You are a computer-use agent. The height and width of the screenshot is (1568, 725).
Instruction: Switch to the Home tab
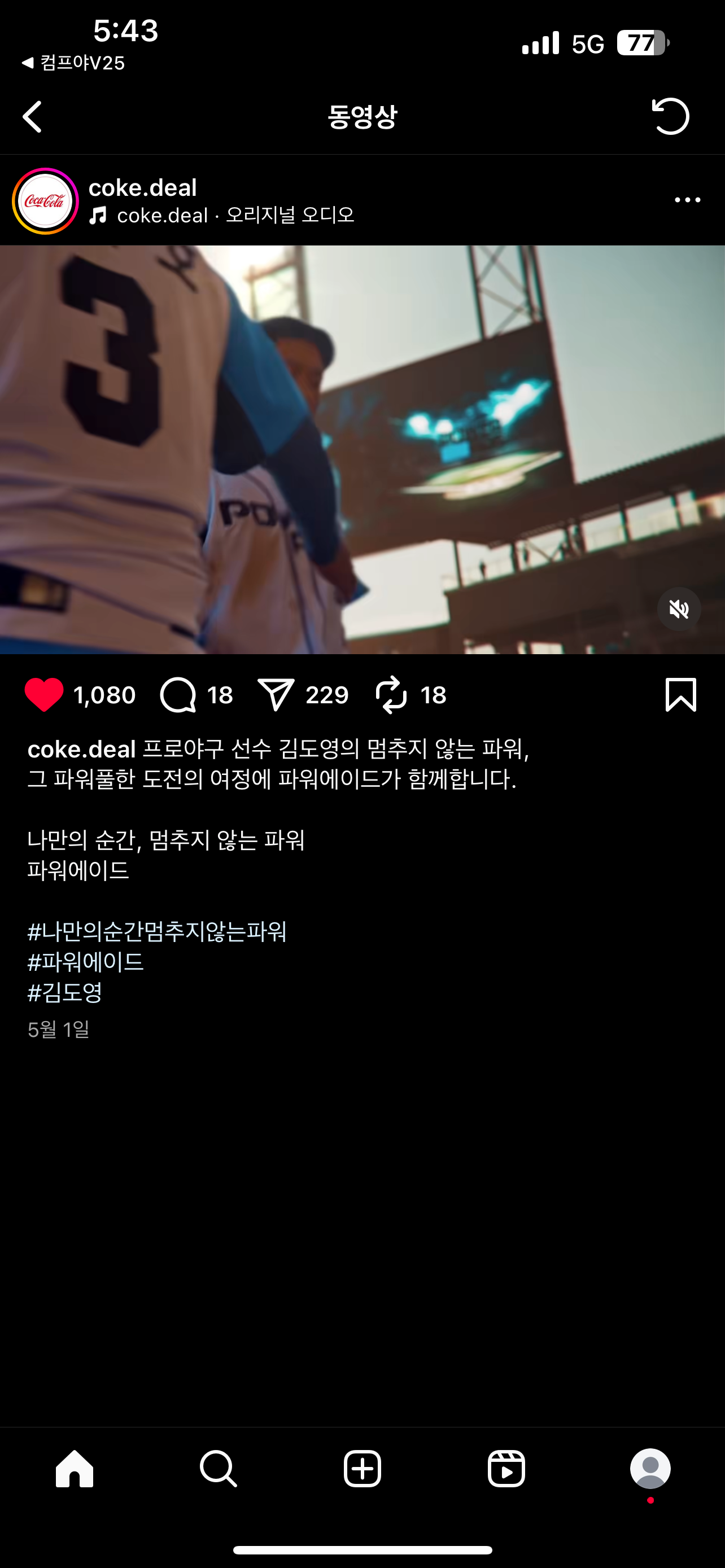coord(75,1469)
